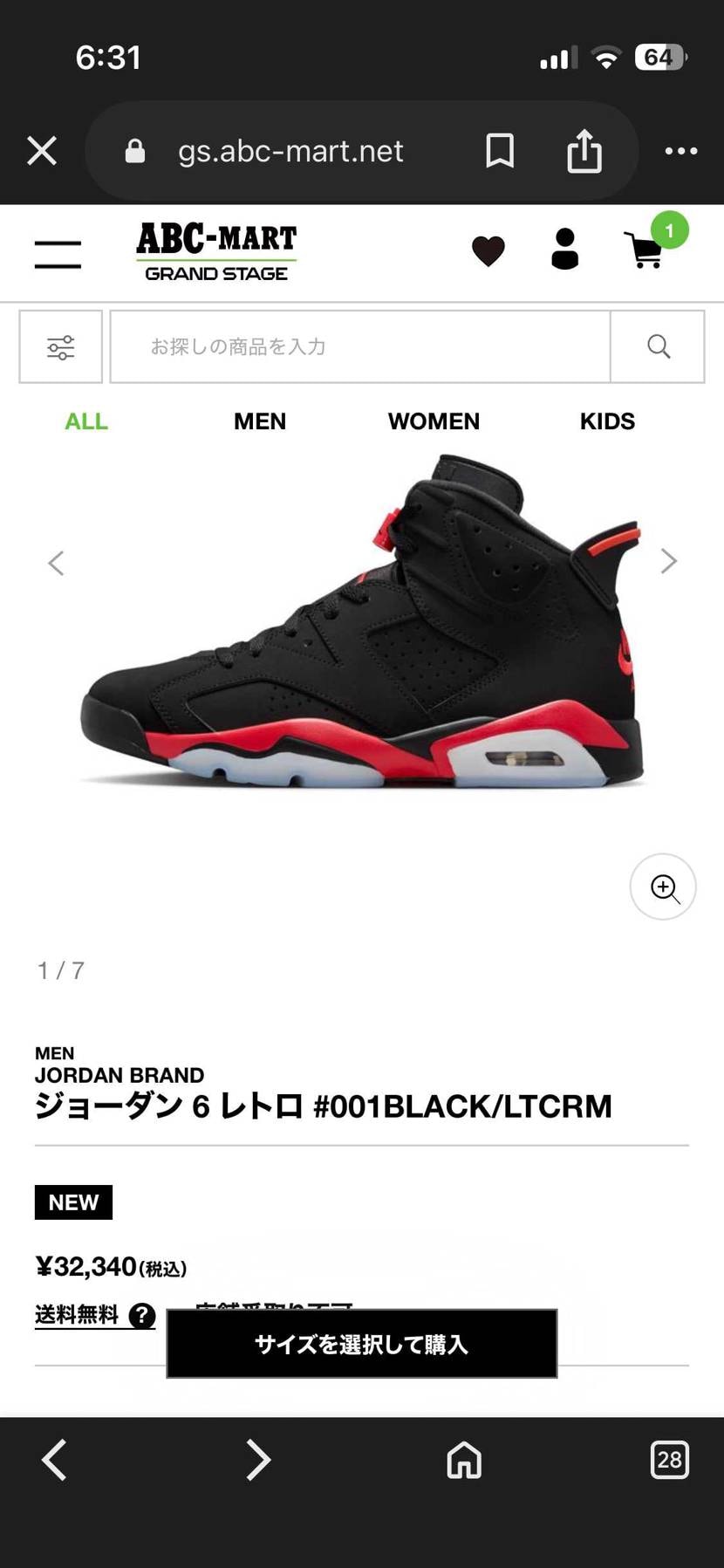
Task: Open the 送料無料 shipping info link
Action: [x=77, y=1314]
